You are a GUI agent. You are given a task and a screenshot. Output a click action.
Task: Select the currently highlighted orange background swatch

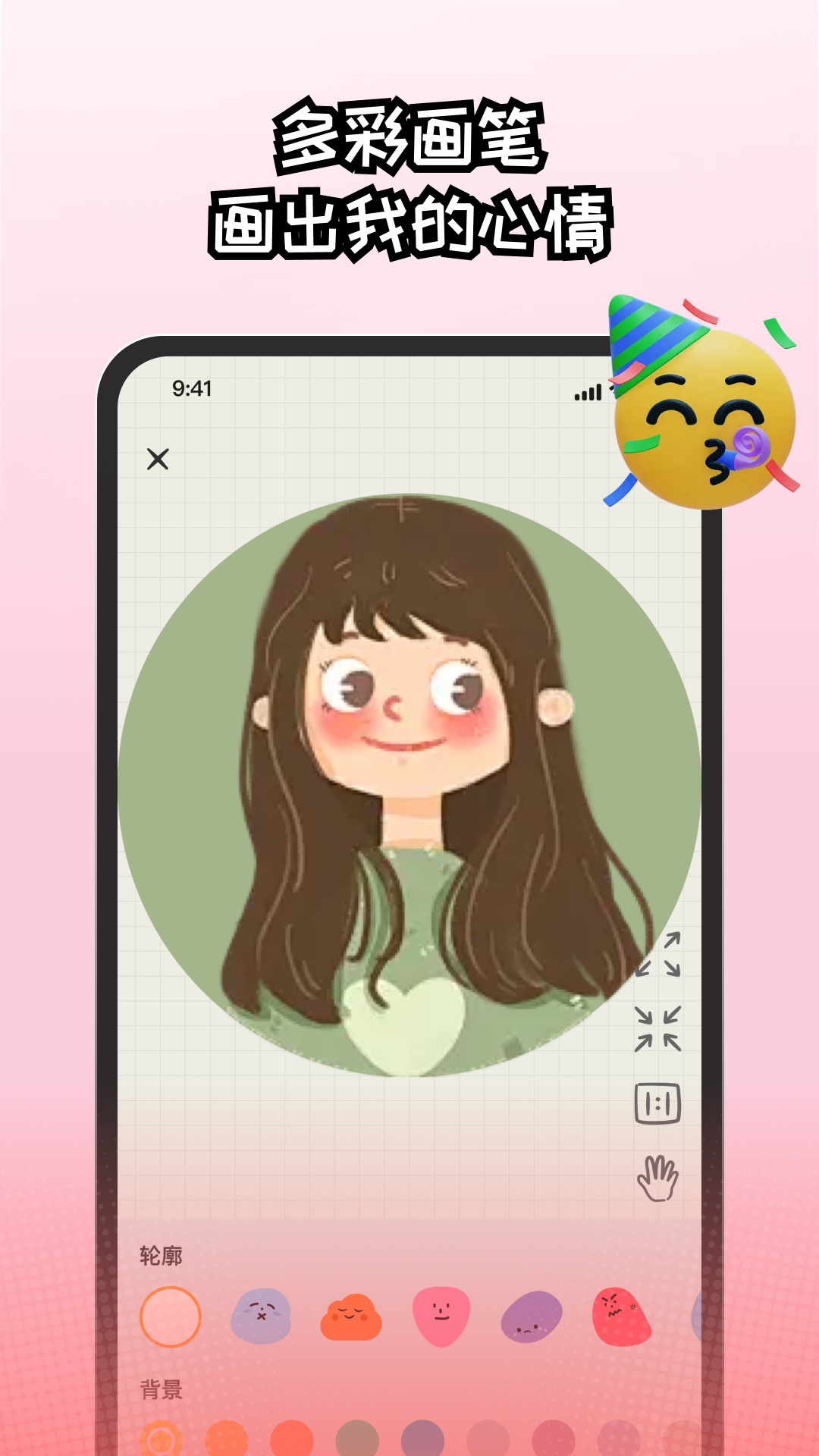(x=162, y=1437)
